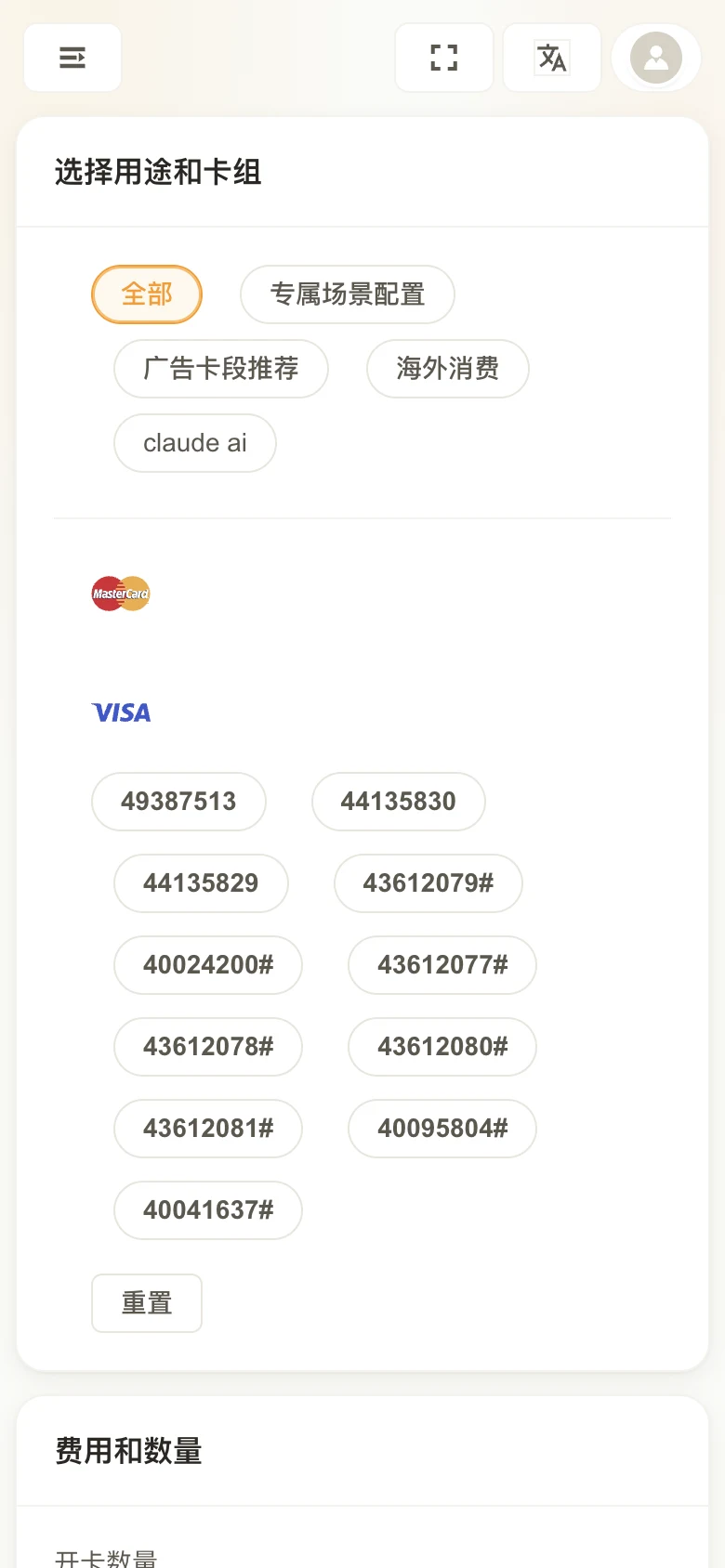This screenshot has height=1568, width=725.
Task: Select the 全部 filter chip
Action: tap(147, 294)
